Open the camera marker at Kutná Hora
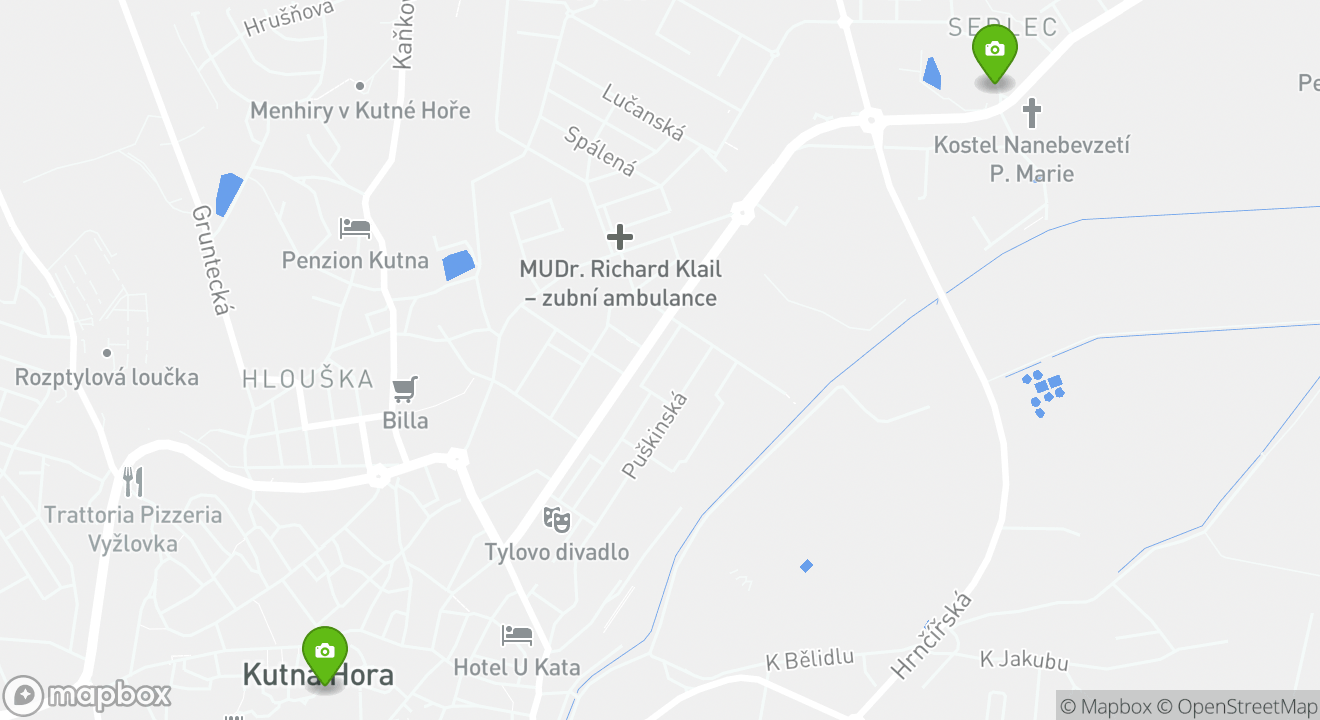 coord(324,654)
